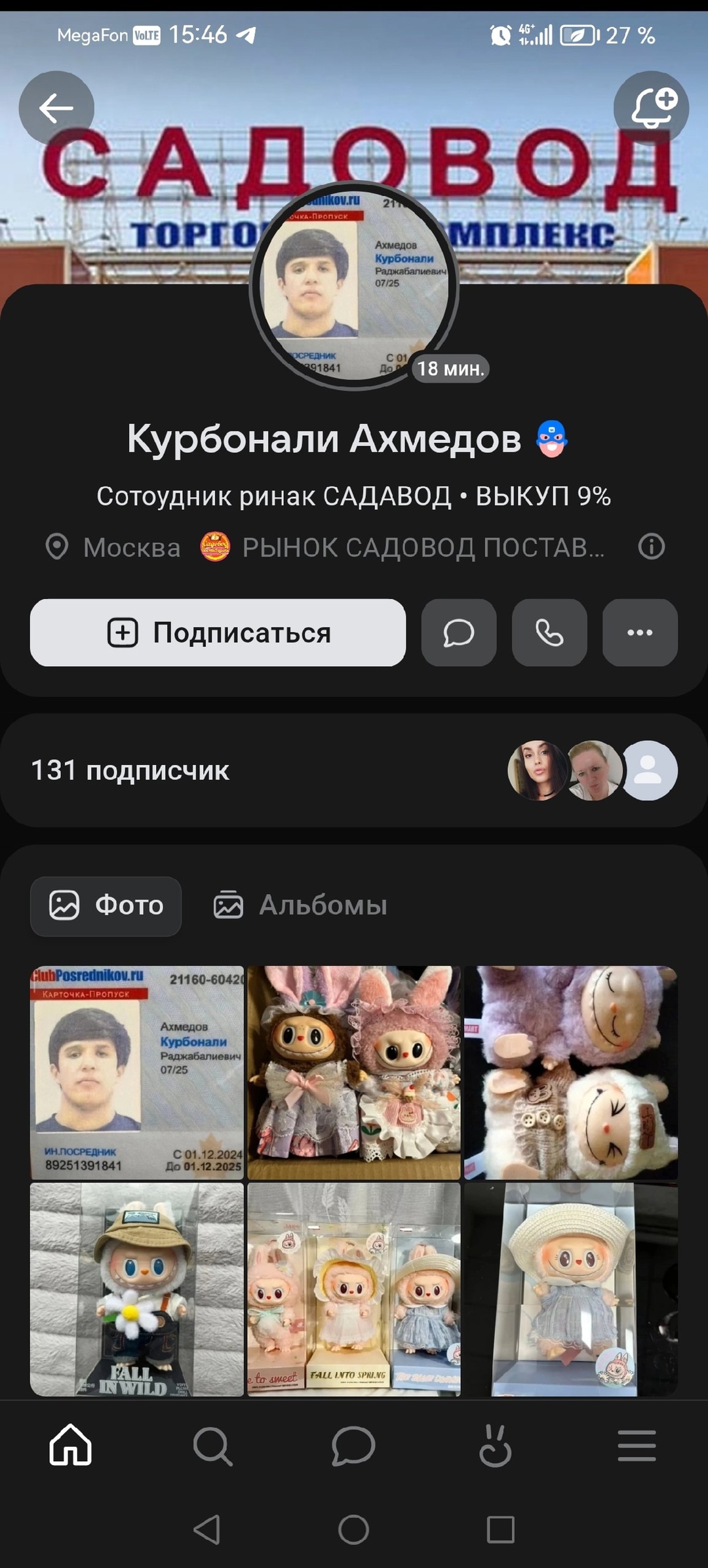Open the three-dots more options button

(x=640, y=633)
